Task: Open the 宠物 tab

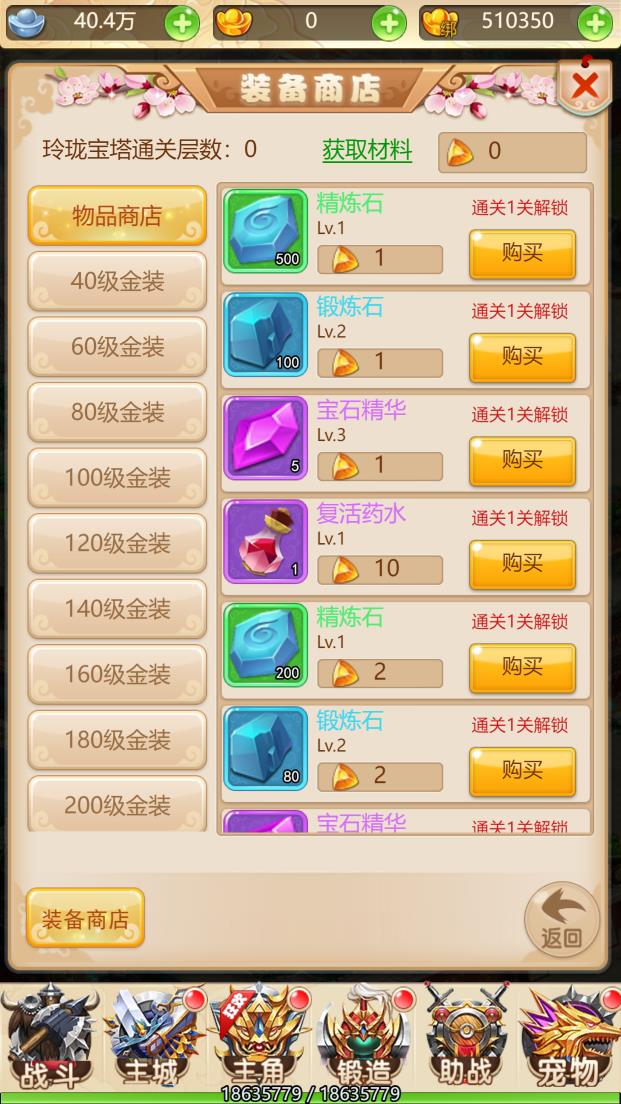Action: coord(568,1040)
